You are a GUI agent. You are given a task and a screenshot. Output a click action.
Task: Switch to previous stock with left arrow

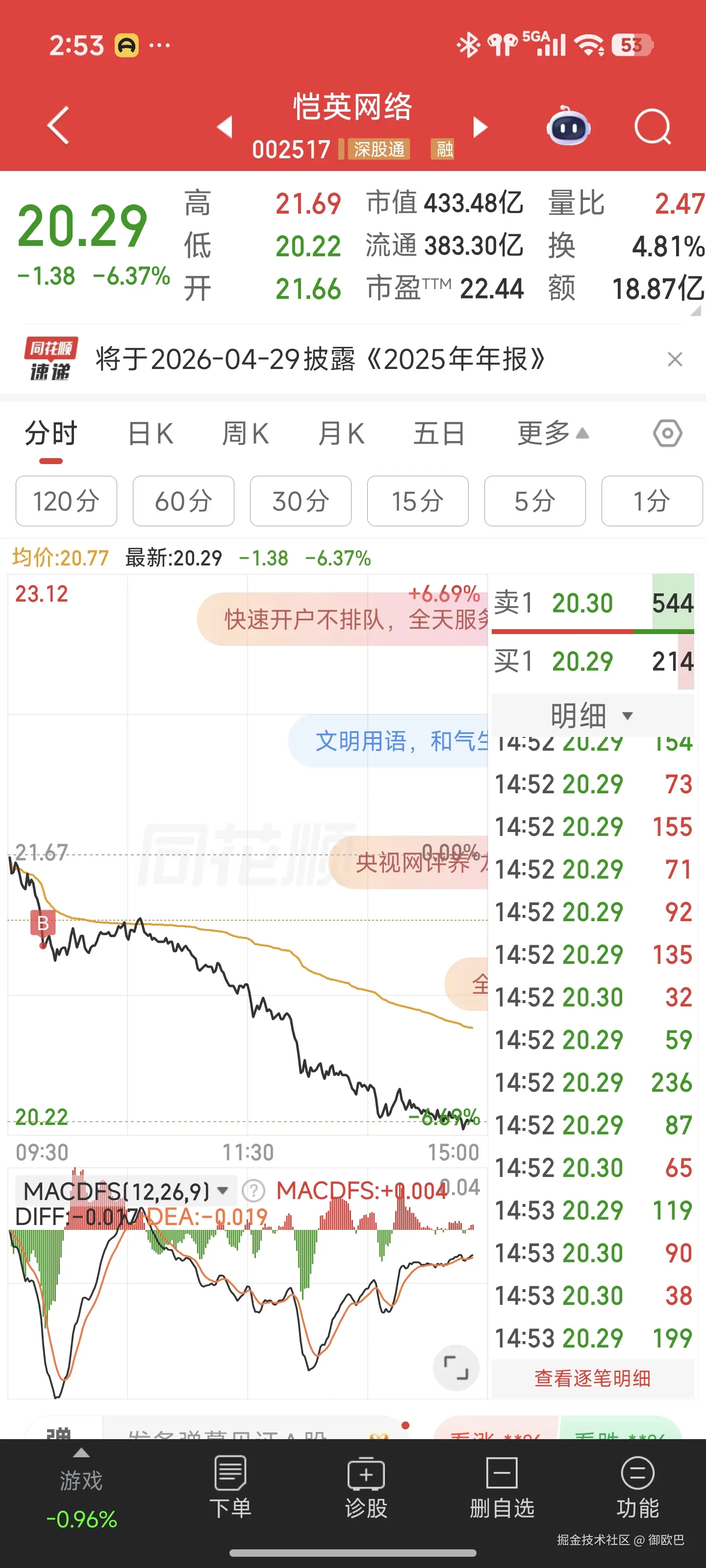point(225,127)
